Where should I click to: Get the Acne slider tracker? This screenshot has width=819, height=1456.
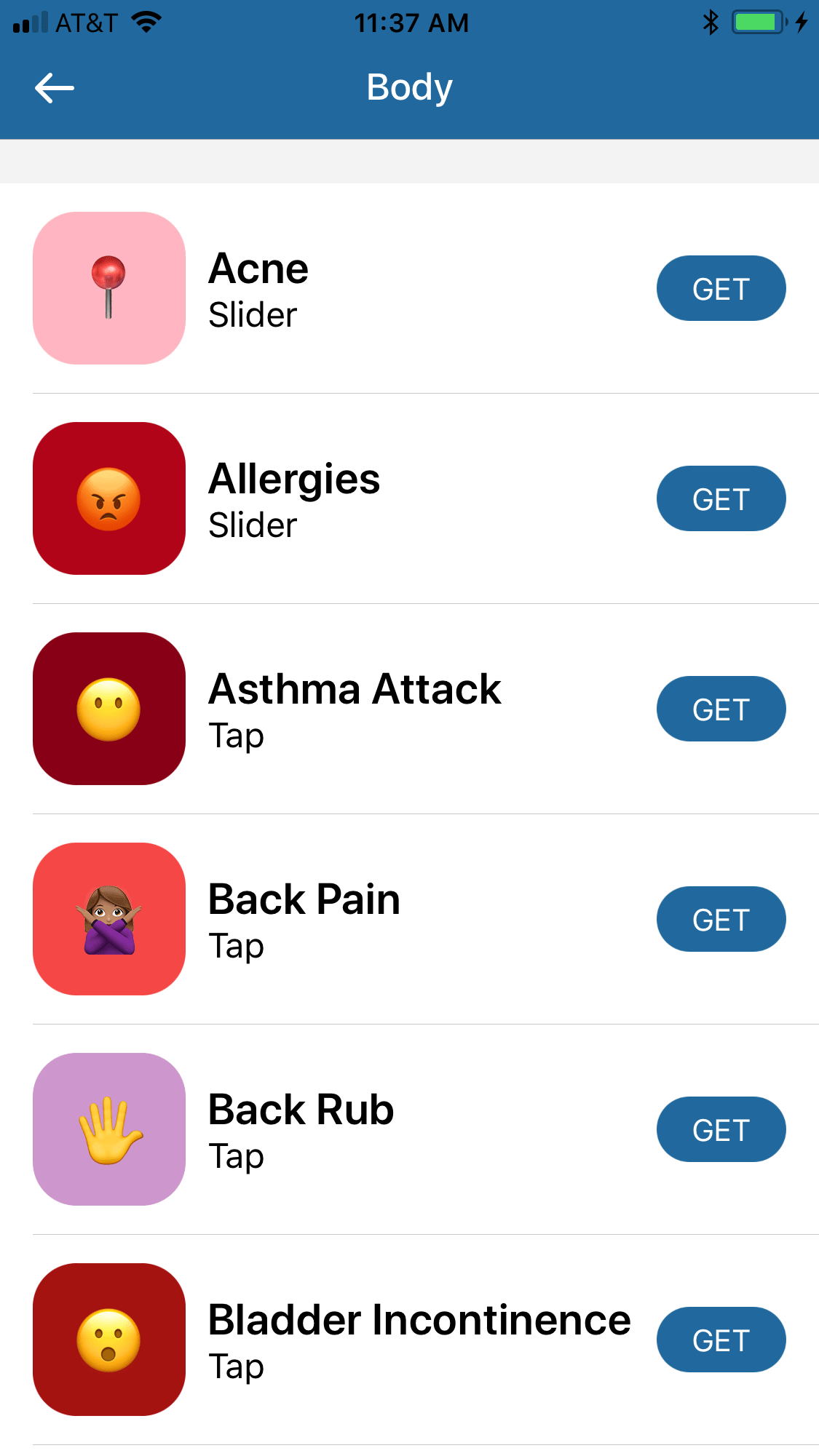tap(721, 288)
